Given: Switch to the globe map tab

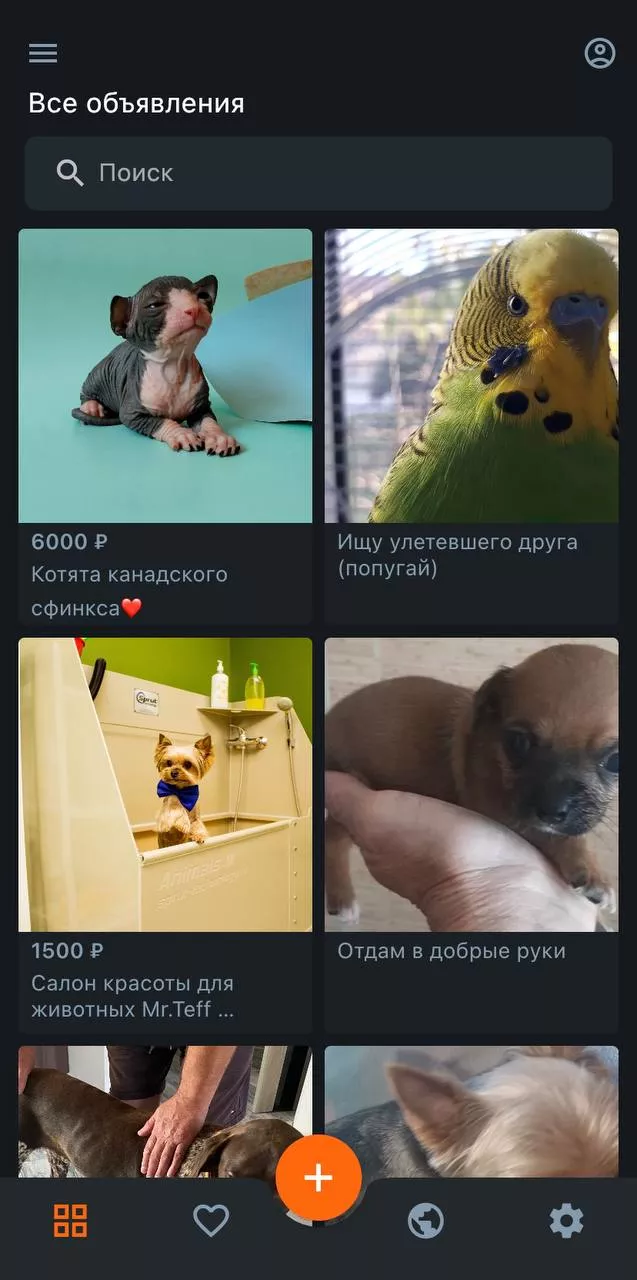Looking at the screenshot, I should [x=426, y=1221].
